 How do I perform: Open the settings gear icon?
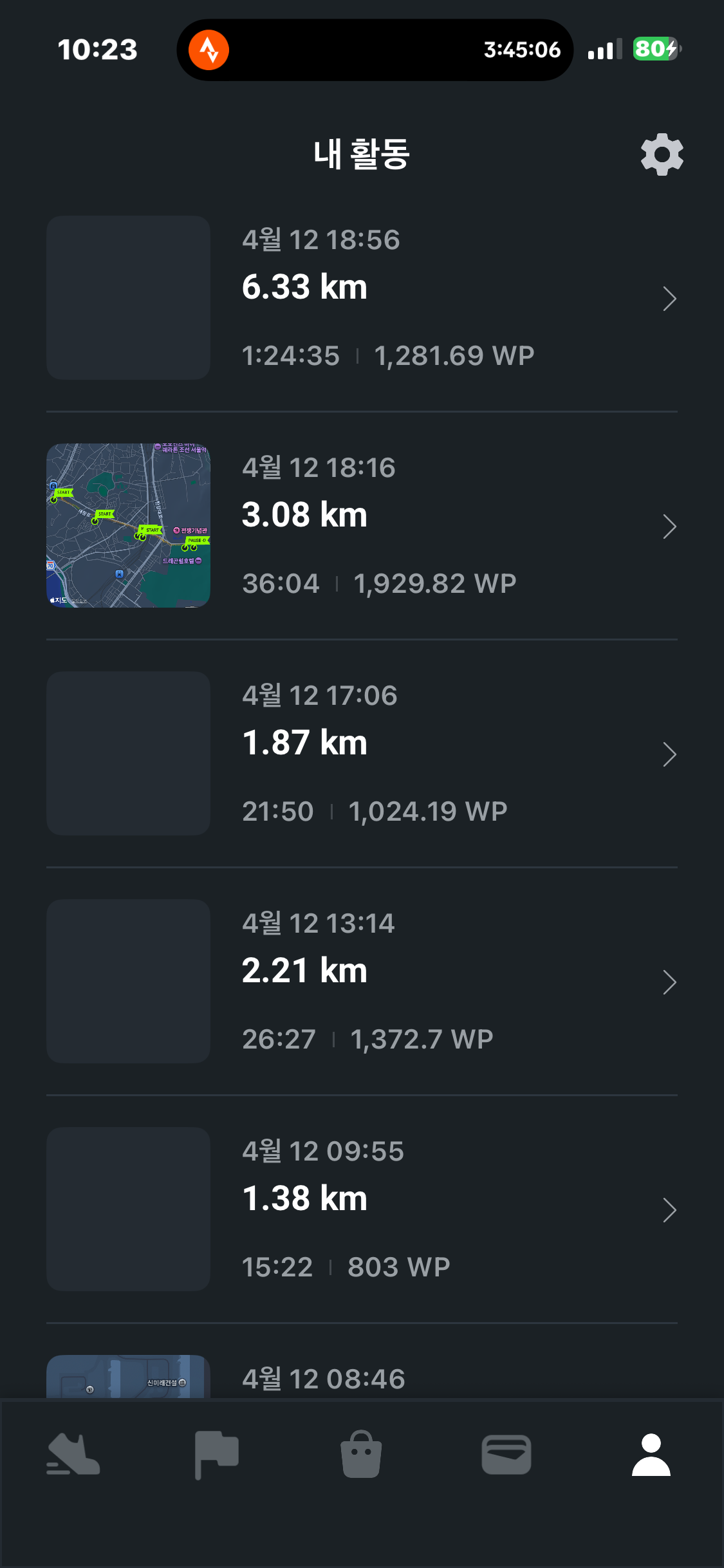click(662, 154)
